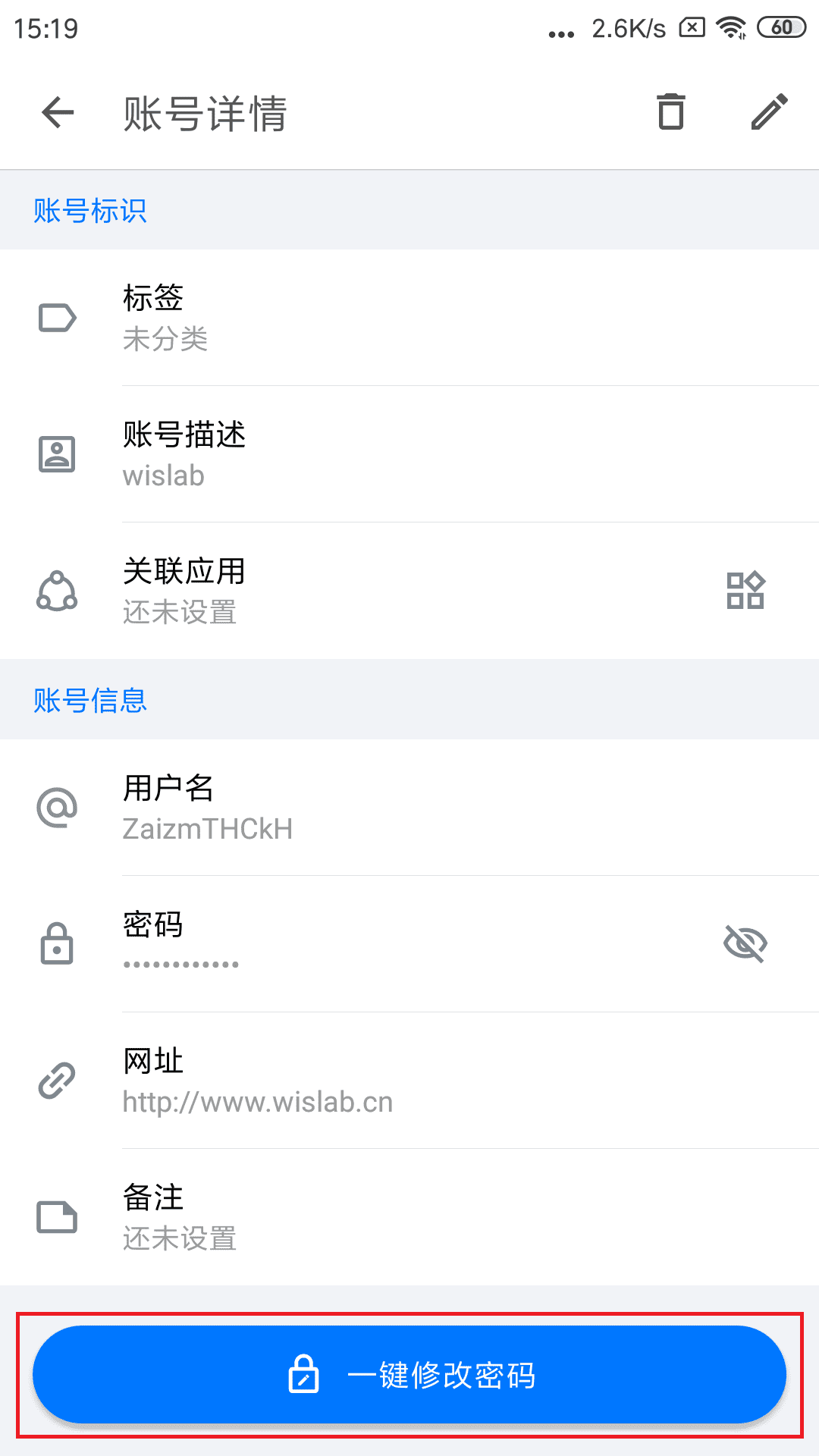
Task: Tap 一键修改密码 button
Action: pos(409,1375)
